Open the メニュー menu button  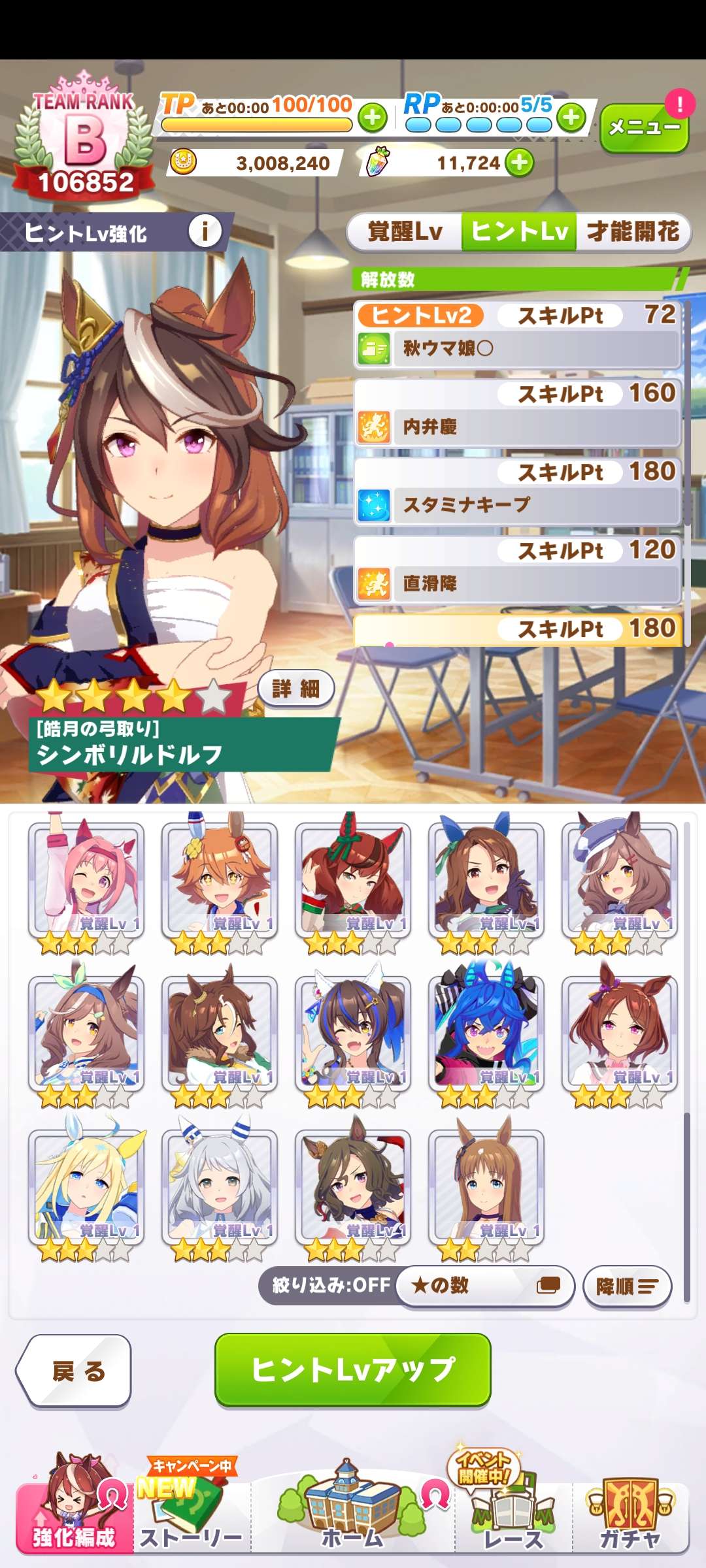pyautogui.click(x=643, y=127)
